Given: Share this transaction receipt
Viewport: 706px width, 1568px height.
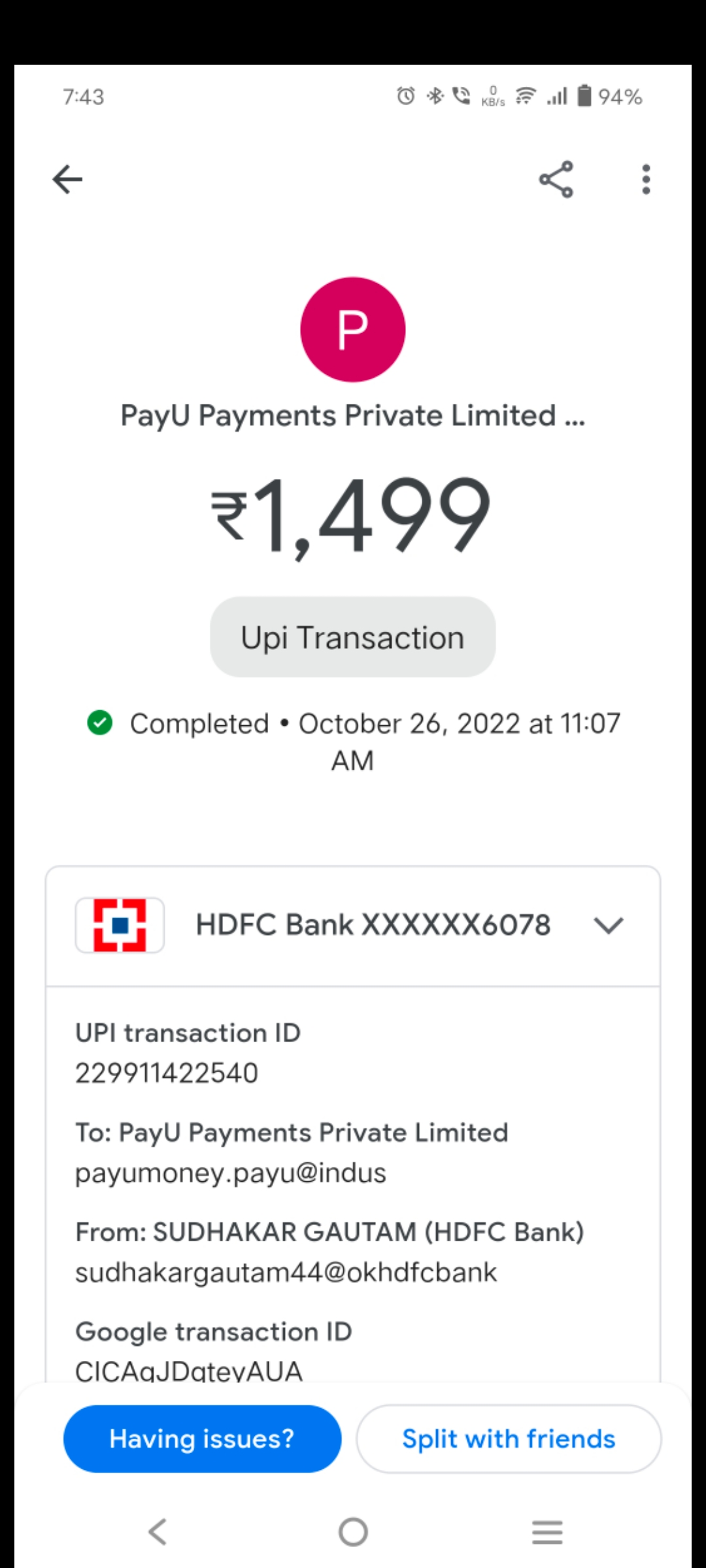Looking at the screenshot, I should tap(556, 180).
